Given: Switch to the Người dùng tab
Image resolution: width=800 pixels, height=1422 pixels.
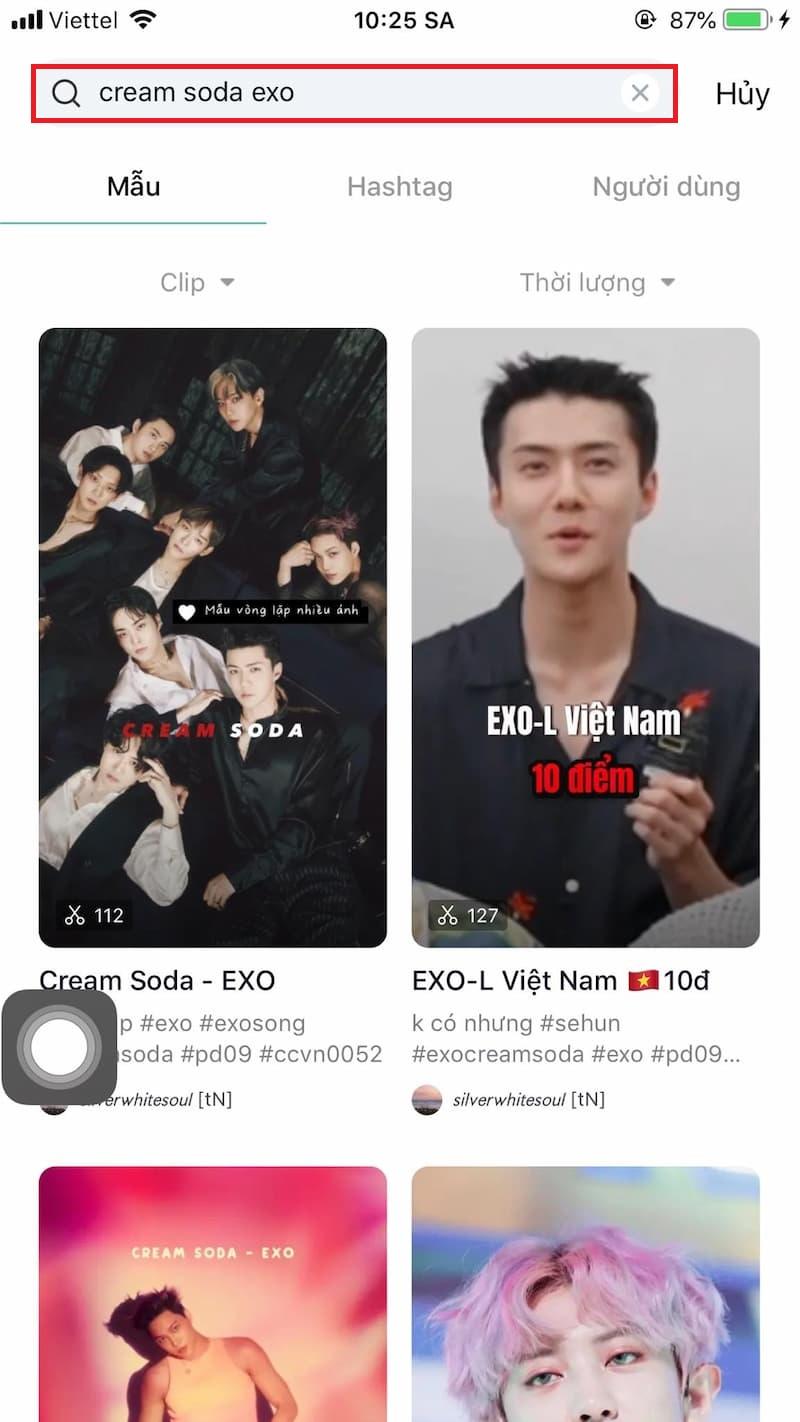Looking at the screenshot, I should coord(665,186).
